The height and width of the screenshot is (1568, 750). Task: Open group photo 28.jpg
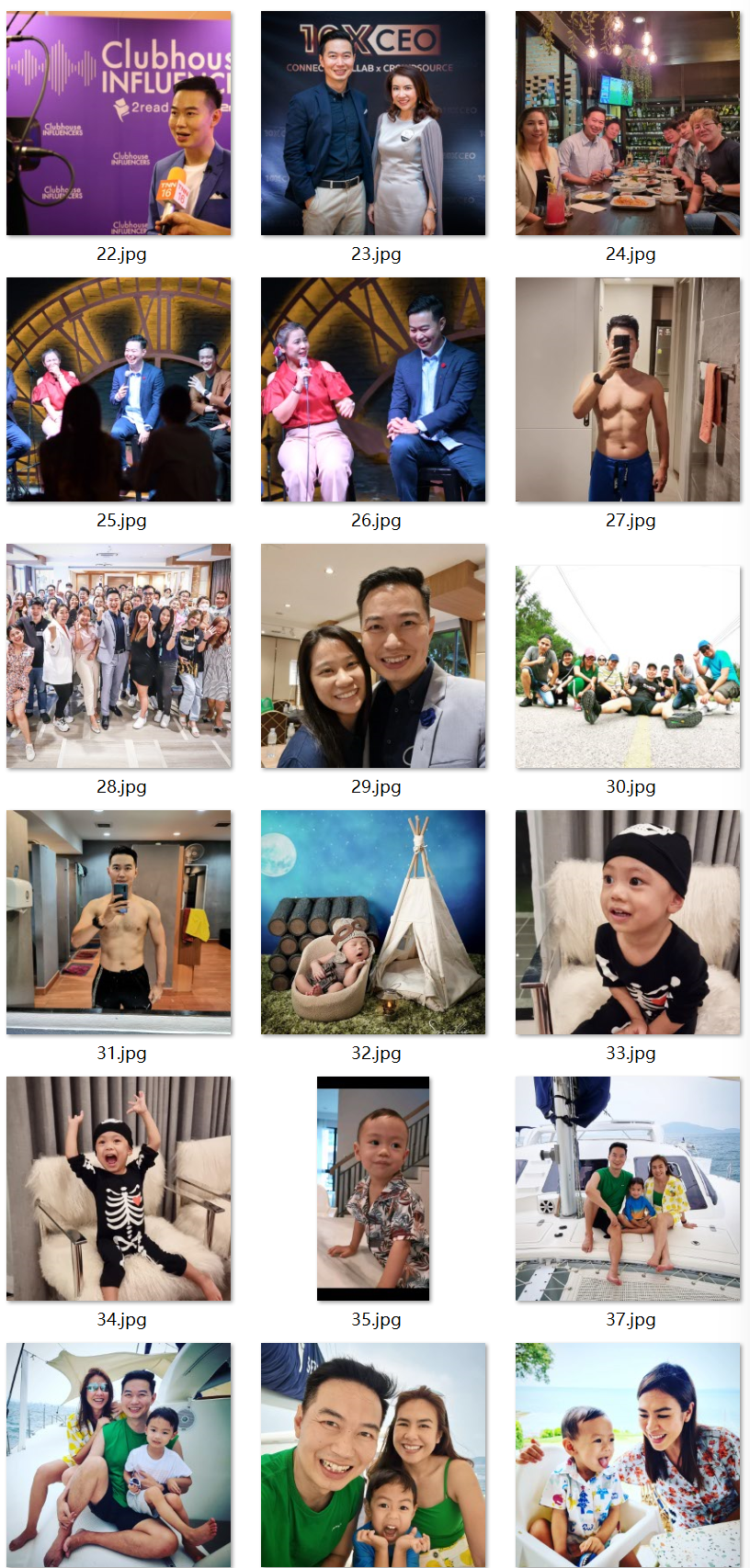point(119,656)
